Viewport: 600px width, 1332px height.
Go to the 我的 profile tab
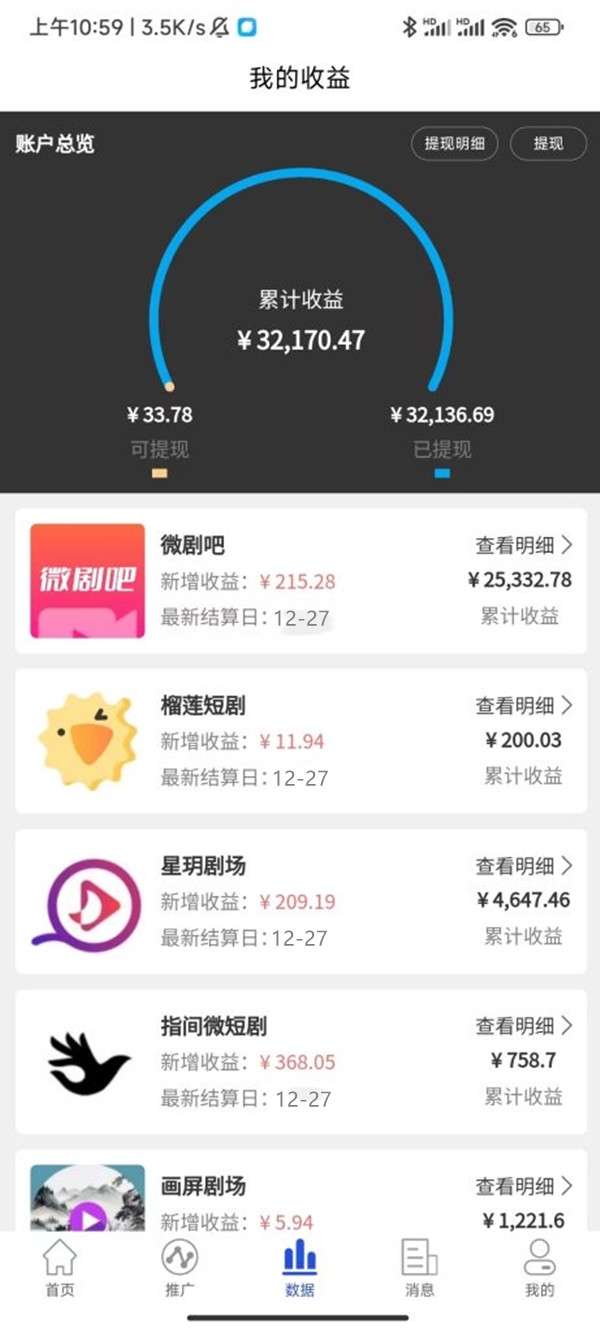coord(540,1267)
